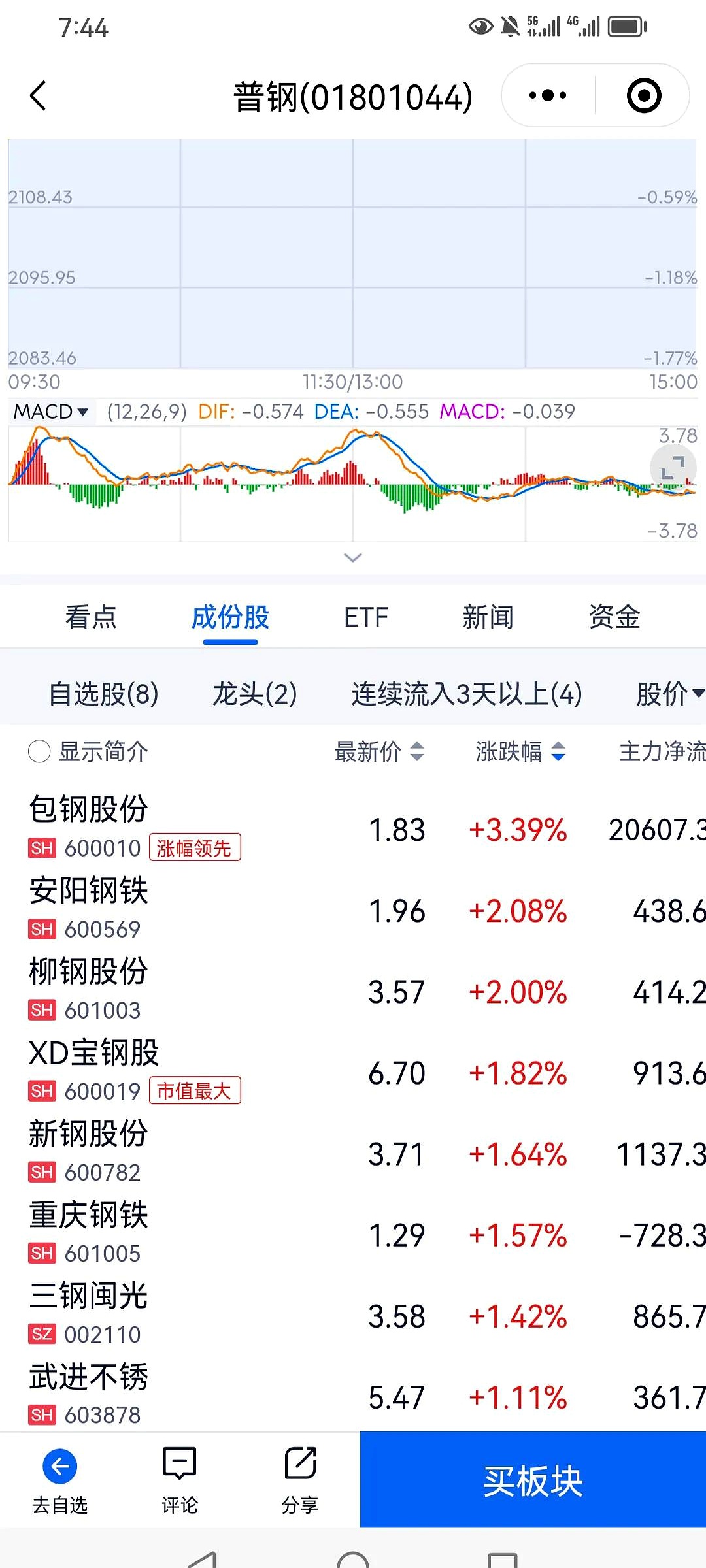Close the mini program via circle icon
This screenshot has width=706, height=1568.
pyautogui.click(x=644, y=96)
